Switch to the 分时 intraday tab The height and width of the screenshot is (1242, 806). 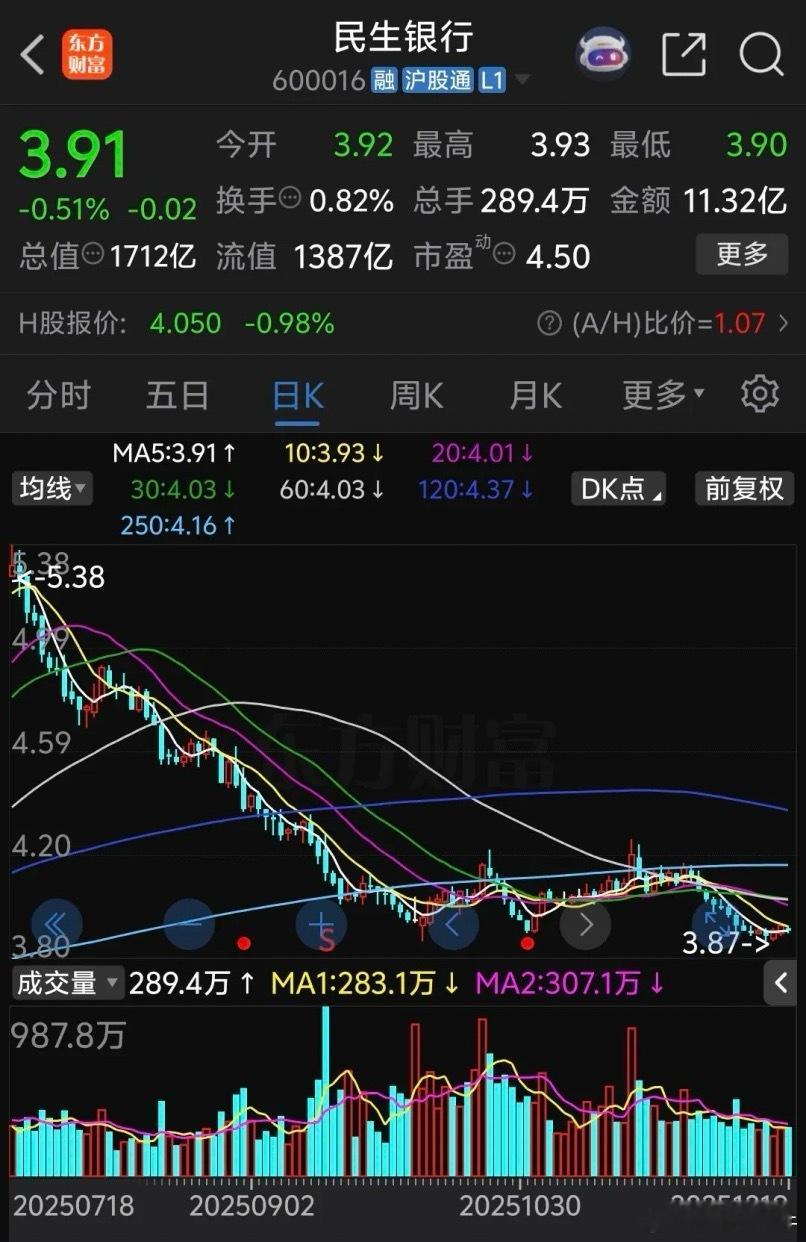57,395
